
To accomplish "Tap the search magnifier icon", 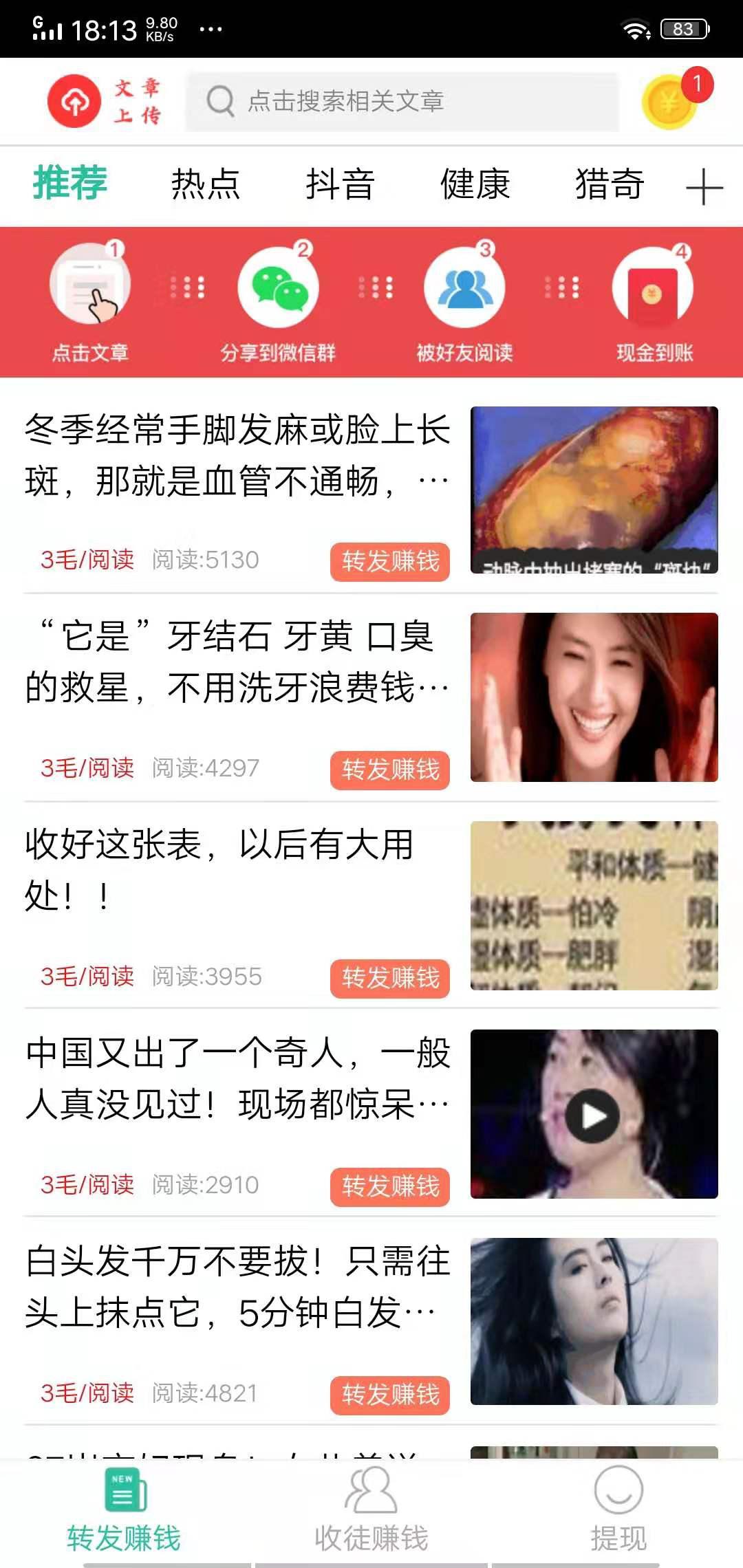I will click(220, 101).
